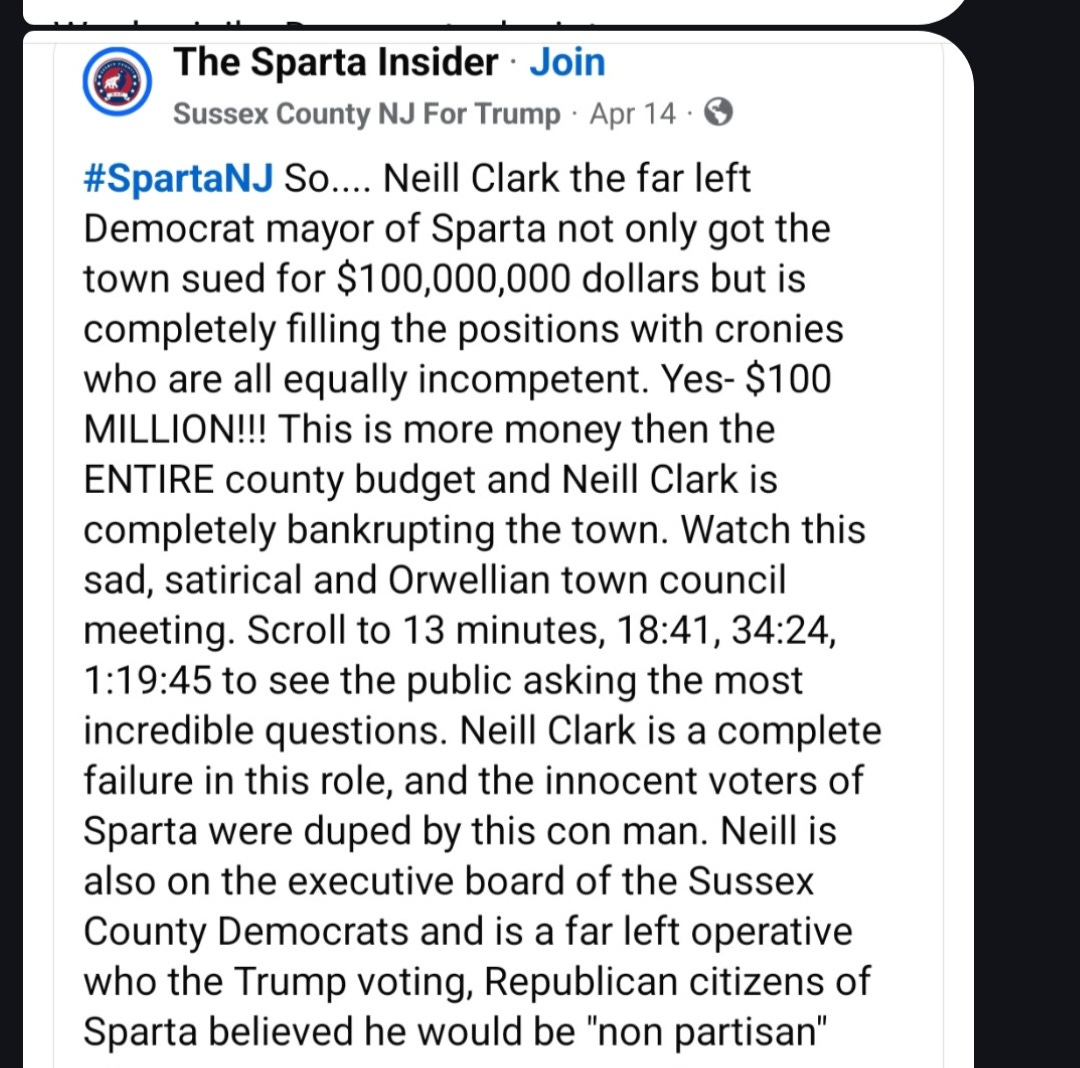Open the #SpartaNJ hashtag
1080x1068 pixels.
coord(179,179)
